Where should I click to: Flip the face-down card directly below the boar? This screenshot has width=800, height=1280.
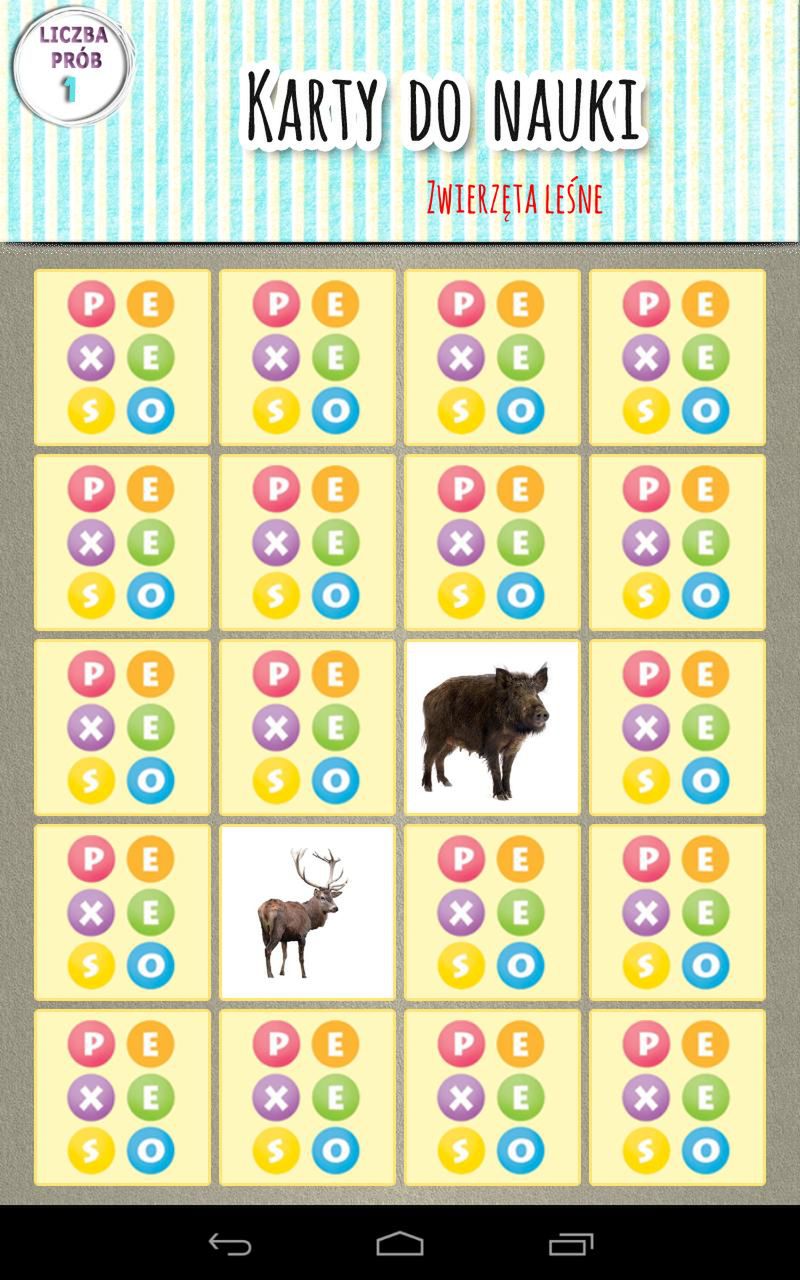click(492, 912)
